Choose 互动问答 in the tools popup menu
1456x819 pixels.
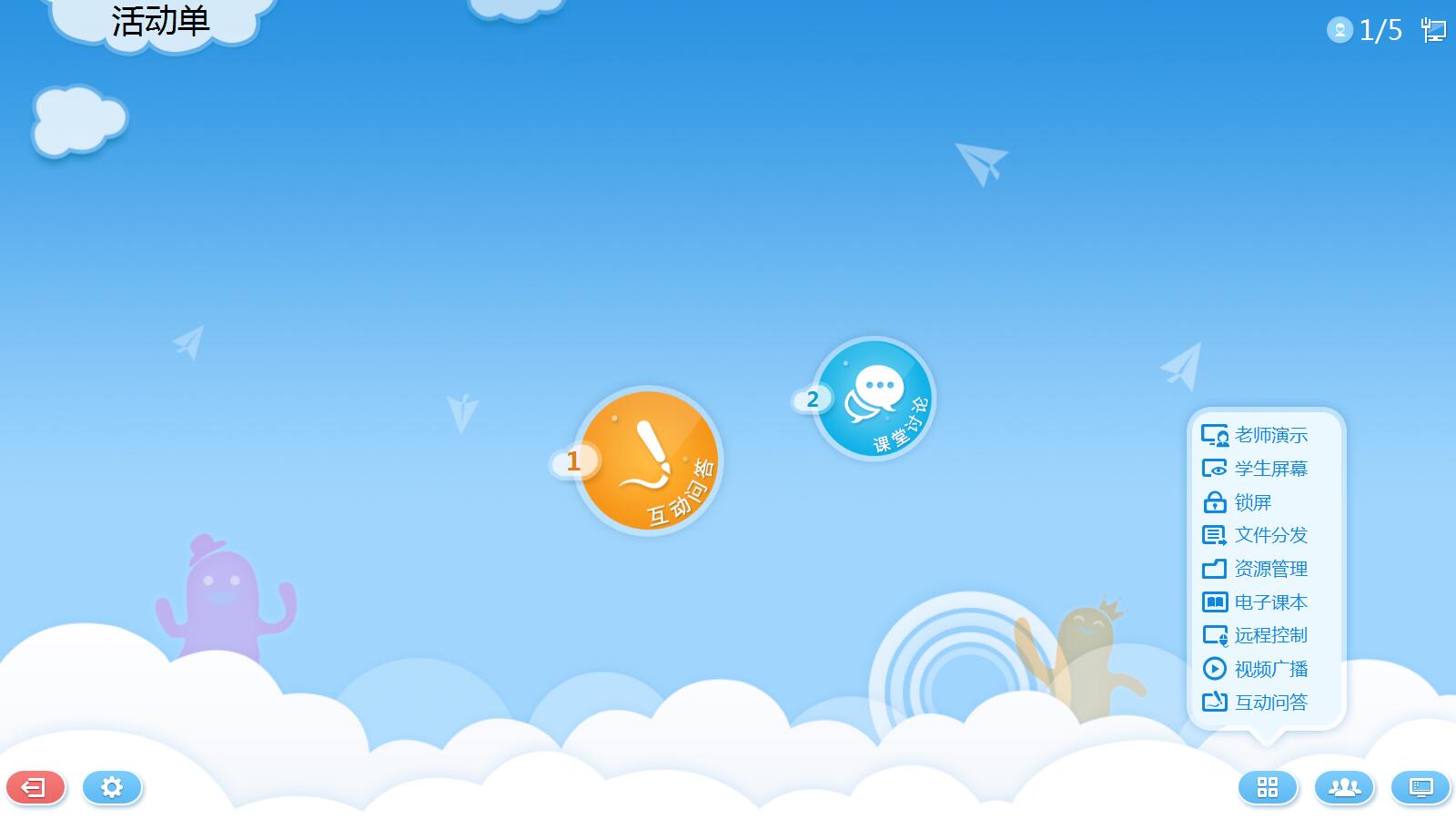[x=1256, y=703]
